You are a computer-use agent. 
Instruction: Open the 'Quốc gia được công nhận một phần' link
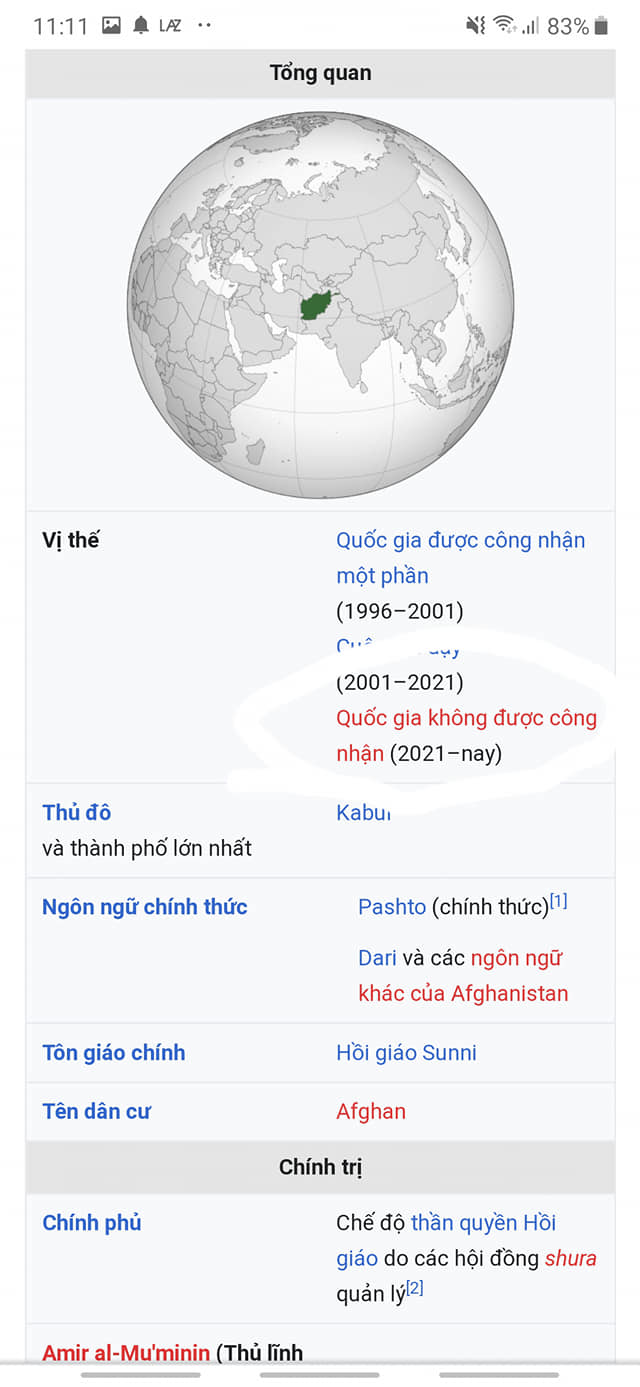tap(460, 541)
